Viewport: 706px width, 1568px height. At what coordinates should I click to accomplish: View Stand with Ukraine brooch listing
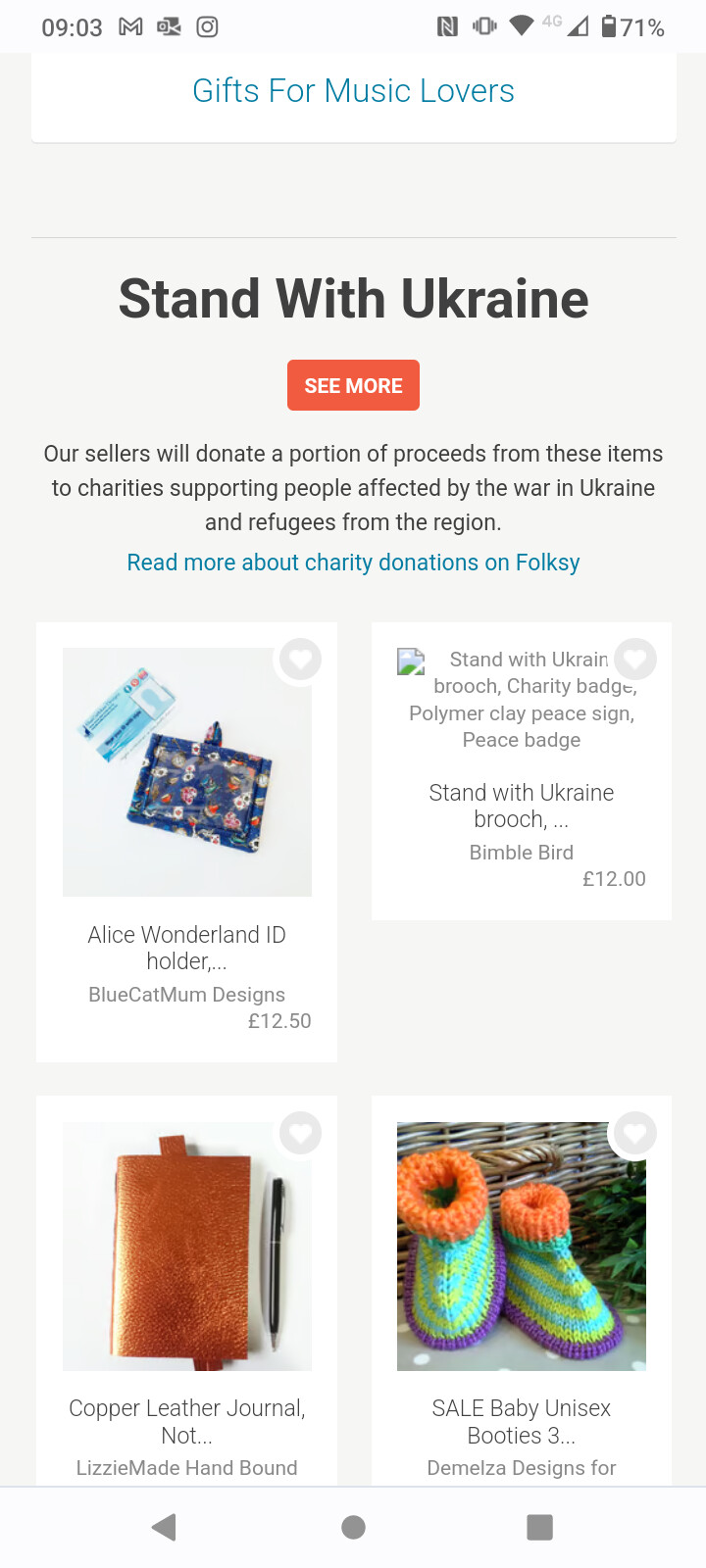pos(521,806)
